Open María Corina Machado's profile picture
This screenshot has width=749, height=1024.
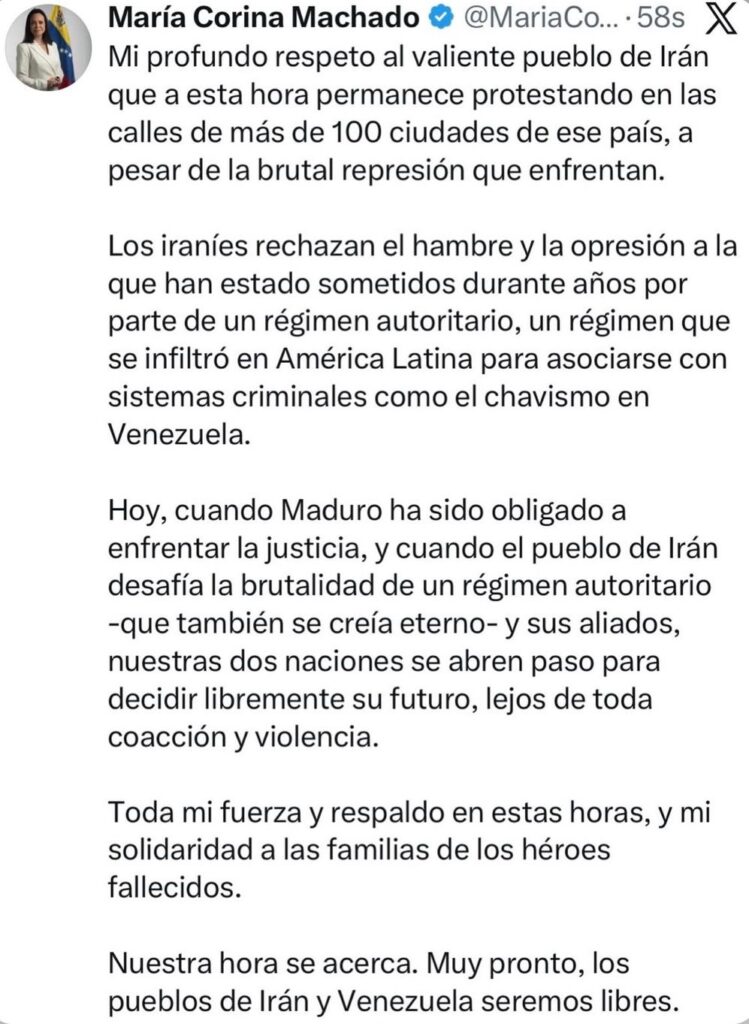[48, 47]
